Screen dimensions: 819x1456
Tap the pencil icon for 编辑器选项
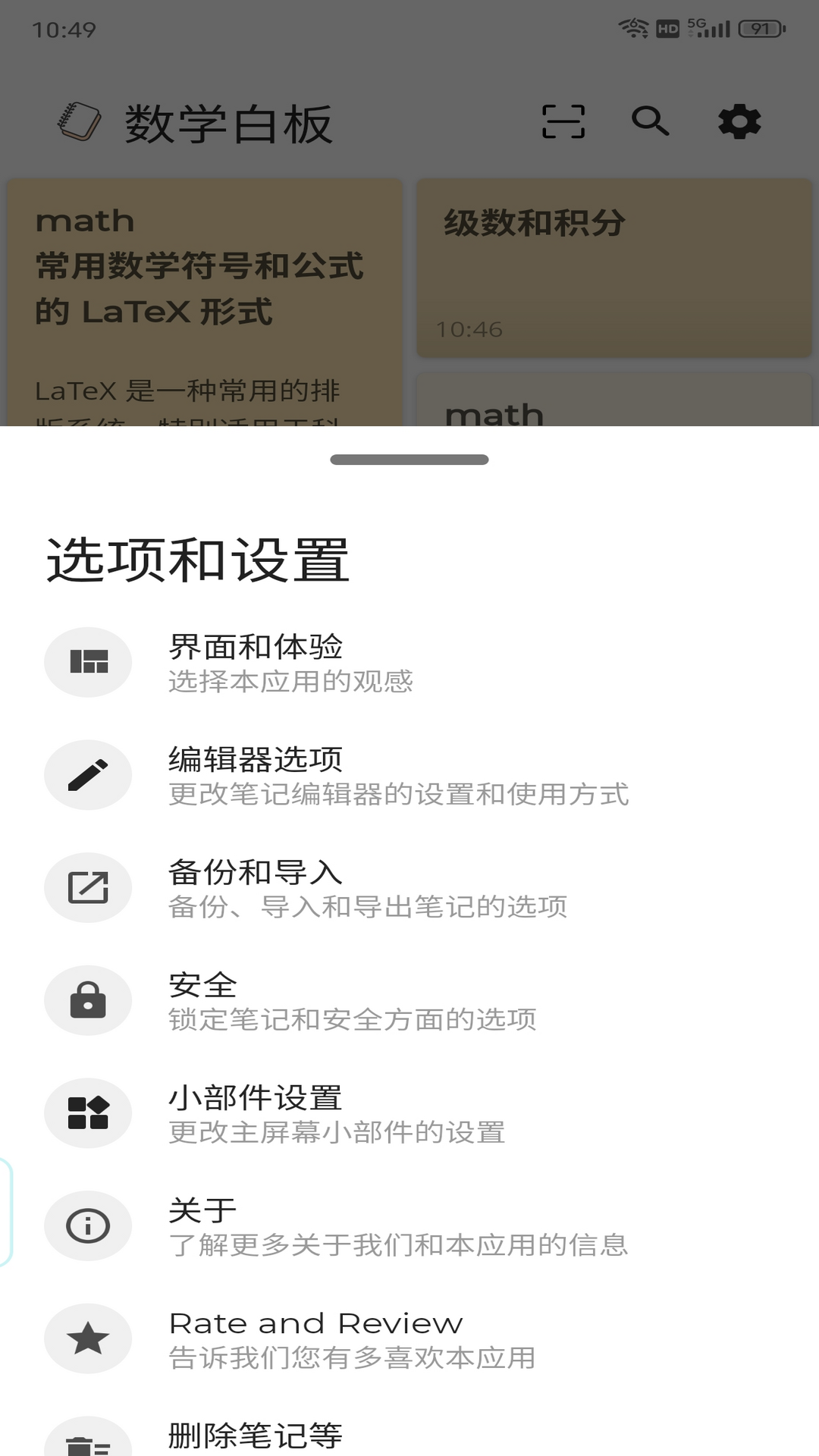click(x=88, y=774)
